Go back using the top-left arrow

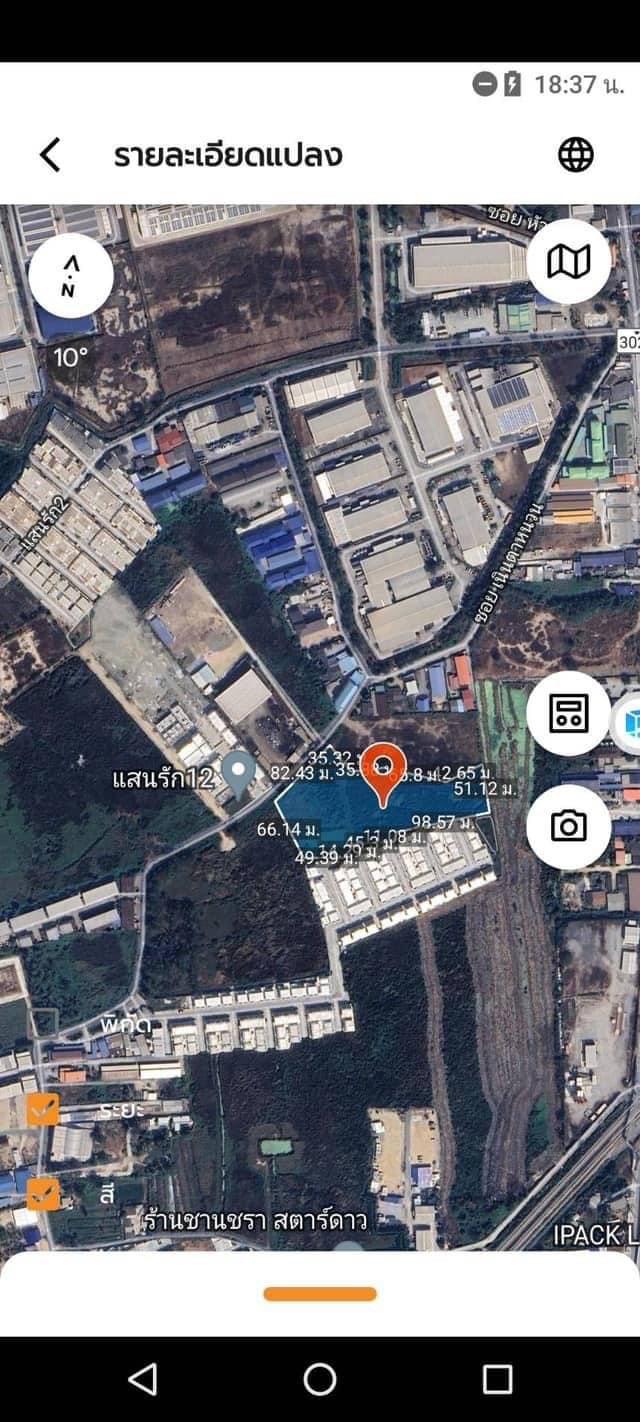50,155
